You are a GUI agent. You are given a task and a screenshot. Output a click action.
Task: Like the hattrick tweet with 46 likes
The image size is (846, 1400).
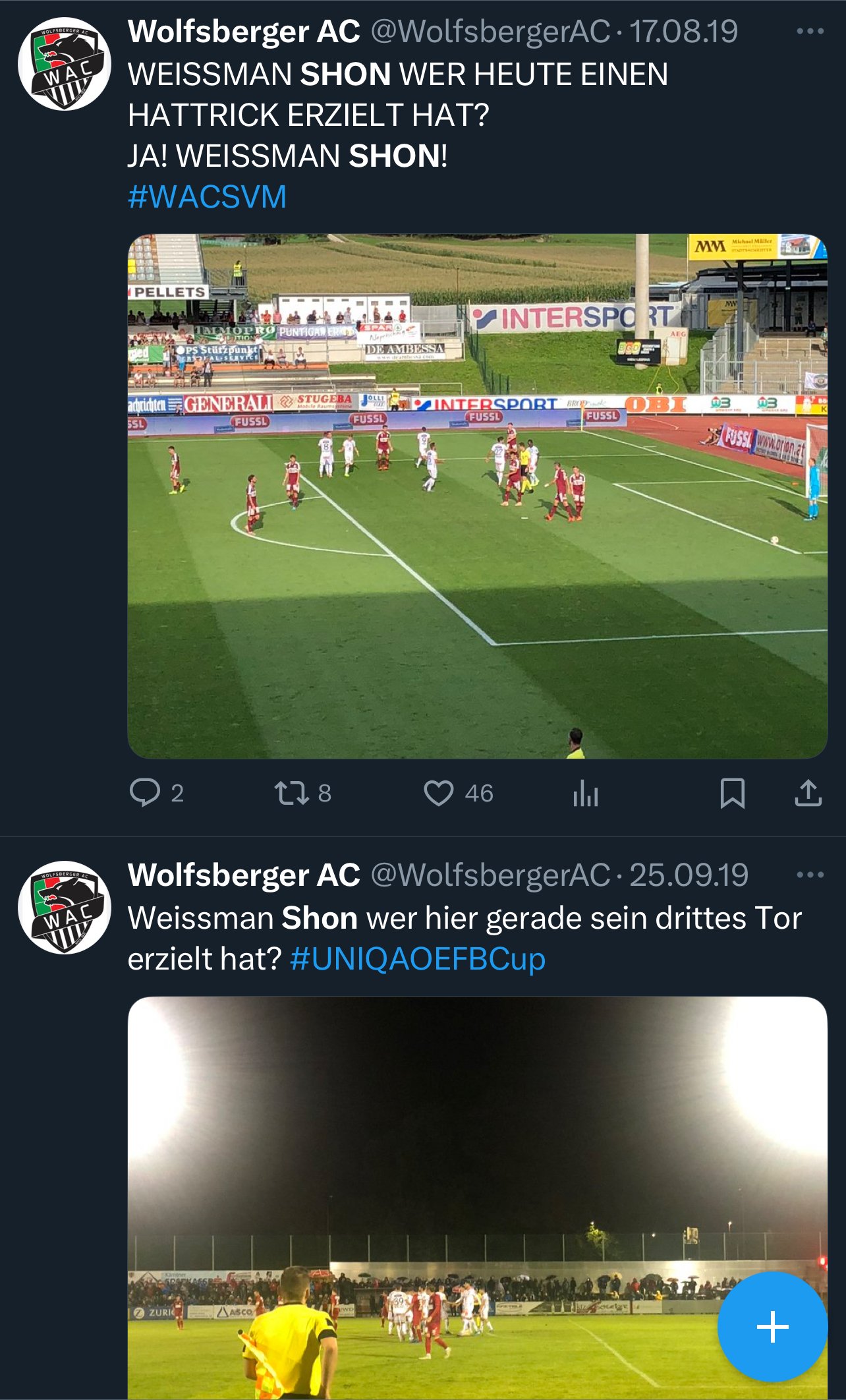coord(439,792)
